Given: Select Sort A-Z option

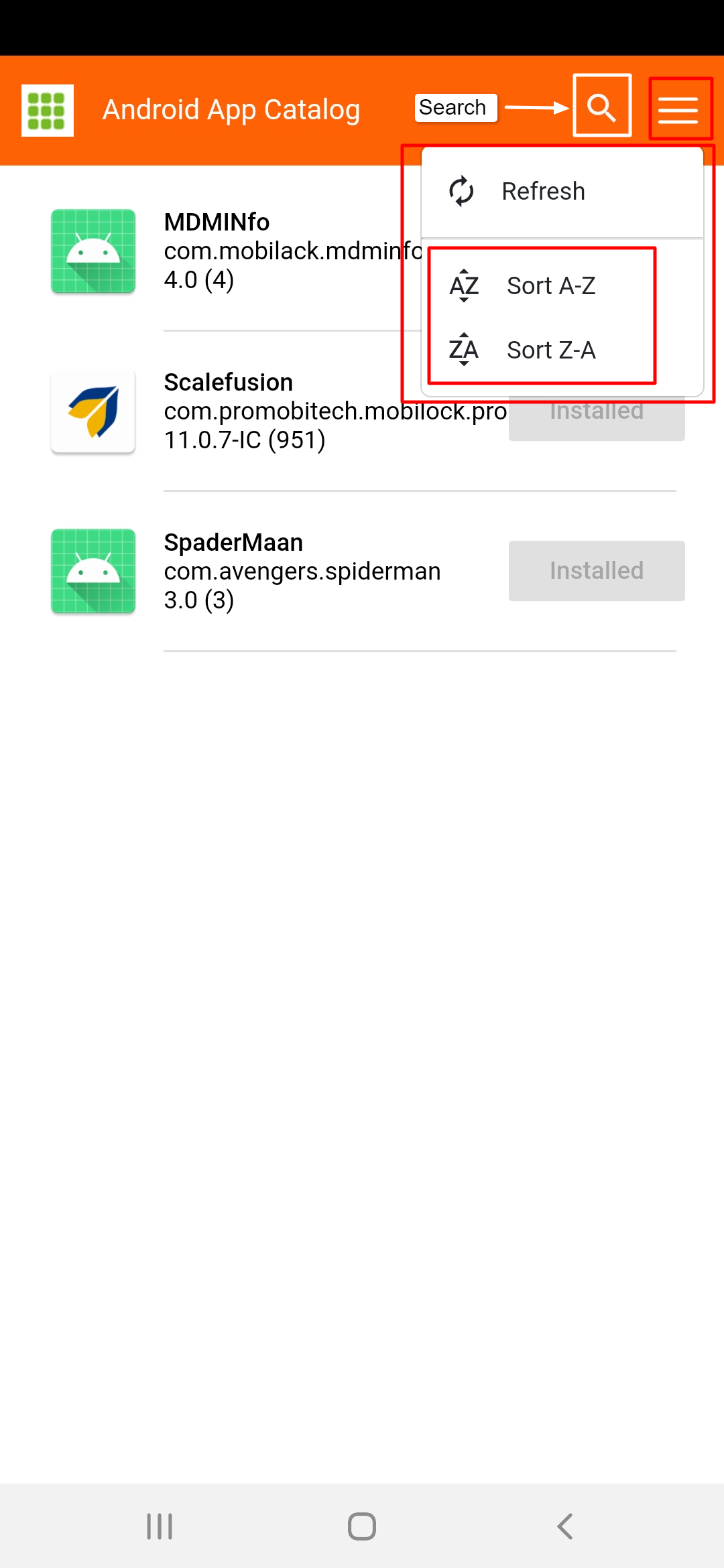Looking at the screenshot, I should tap(542, 285).
